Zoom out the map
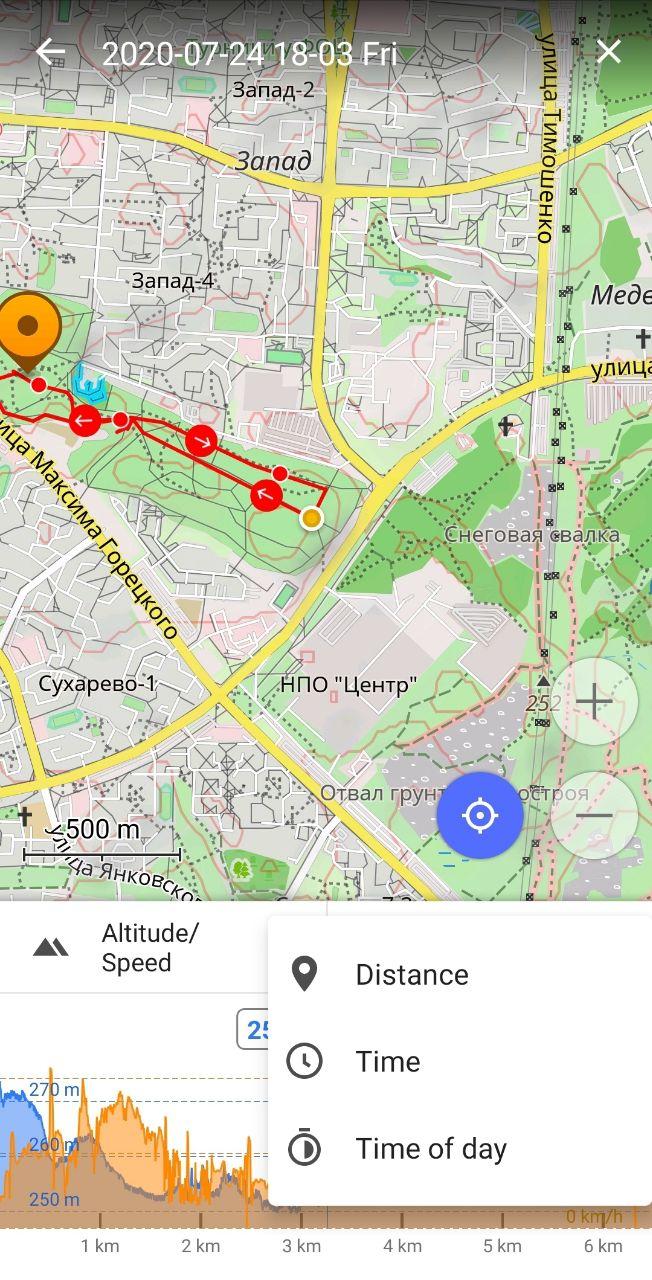Viewport: 652px width, 1280px height. click(x=594, y=816)
